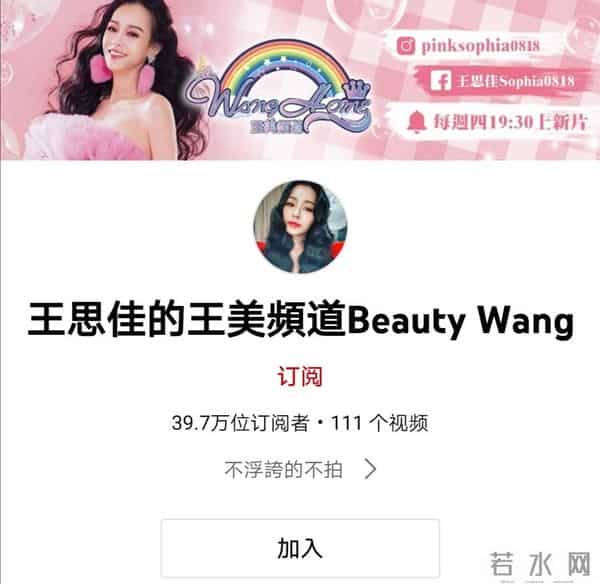Subscribe to the channel via 订阅
Viewport: 600px width, 584px height.
point(299,378)
